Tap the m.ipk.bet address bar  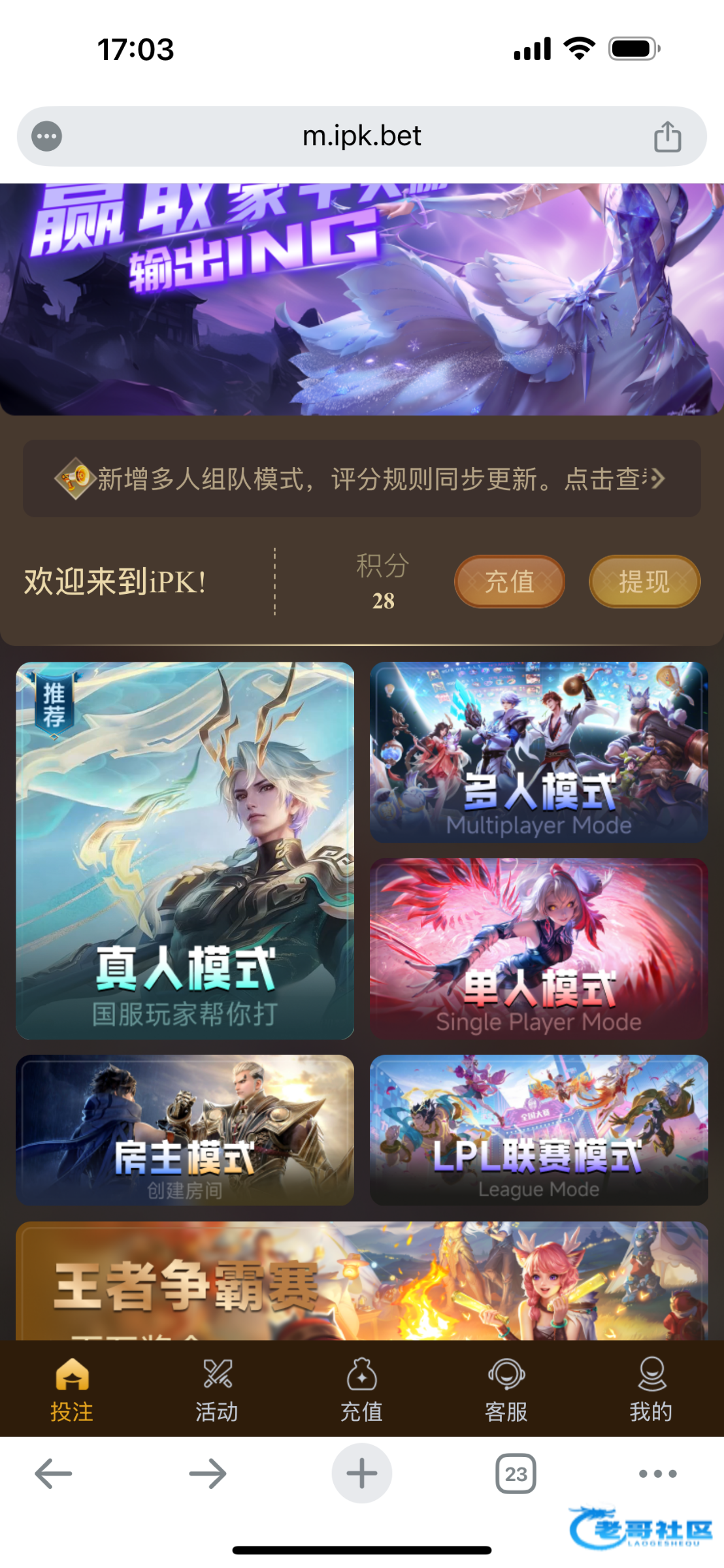pos(361,137)
